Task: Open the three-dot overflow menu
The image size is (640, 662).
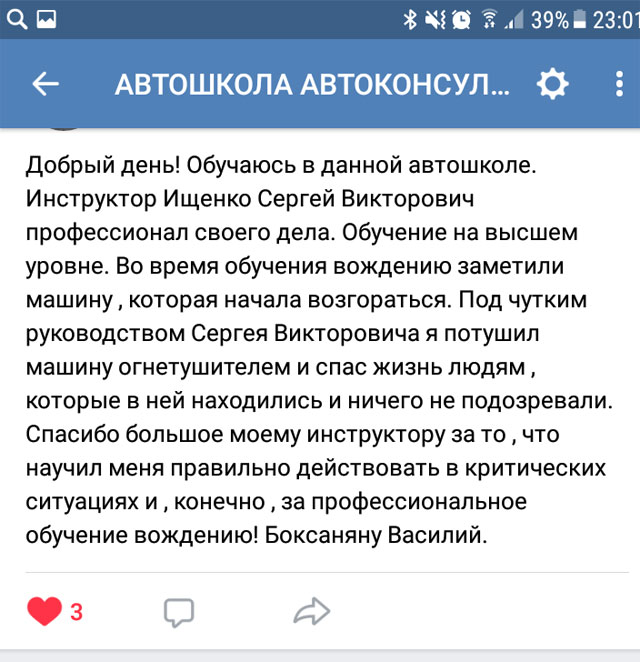Action: (x=619, y=85)
